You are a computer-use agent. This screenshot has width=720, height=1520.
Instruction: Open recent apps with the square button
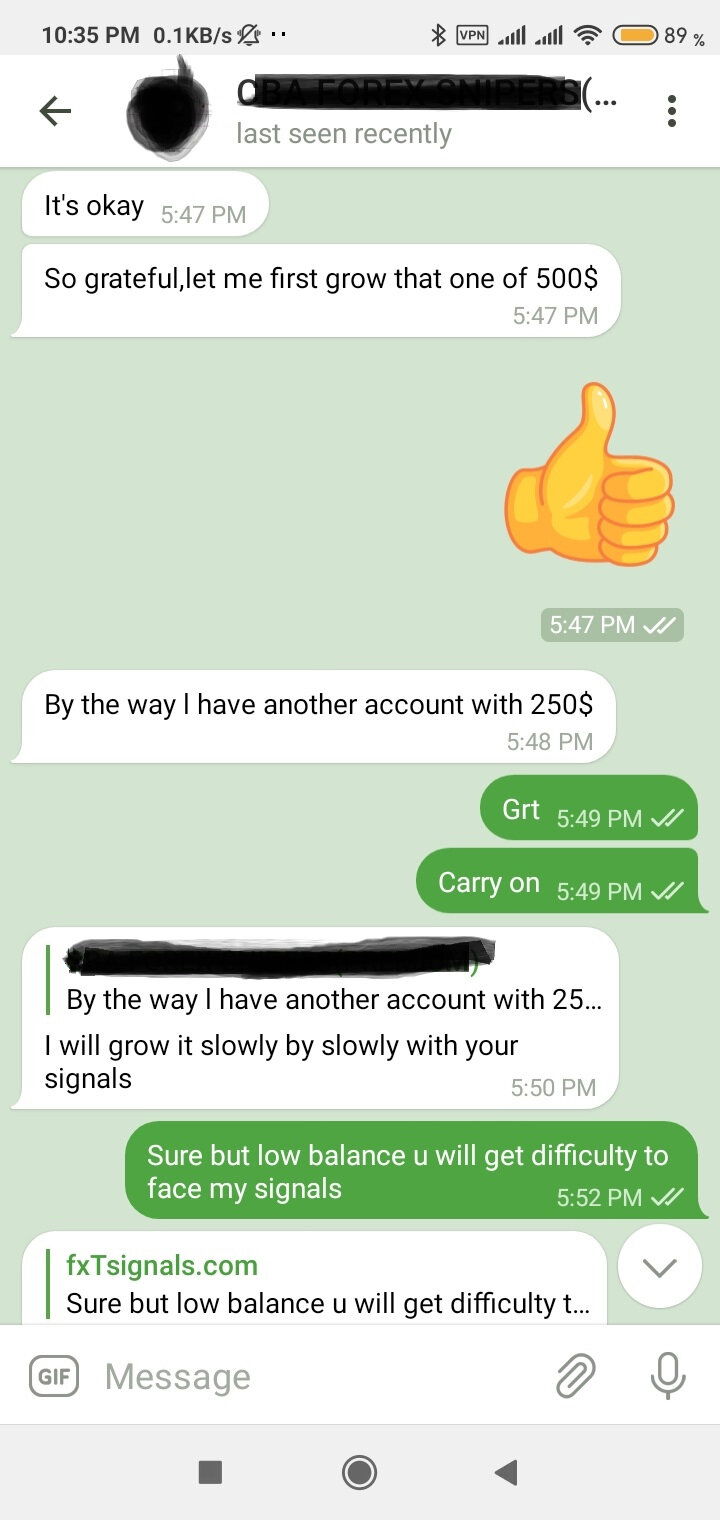pyautogui.click(x=210, y=1471)
